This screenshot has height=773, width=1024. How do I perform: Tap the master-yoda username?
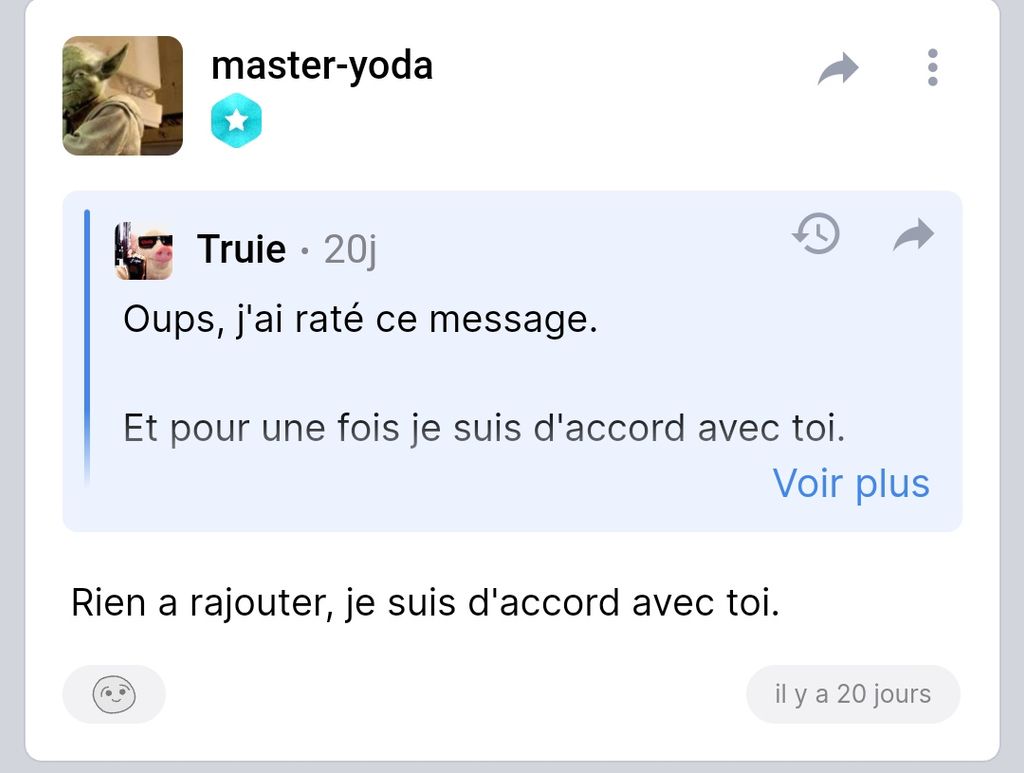[322, 66]
